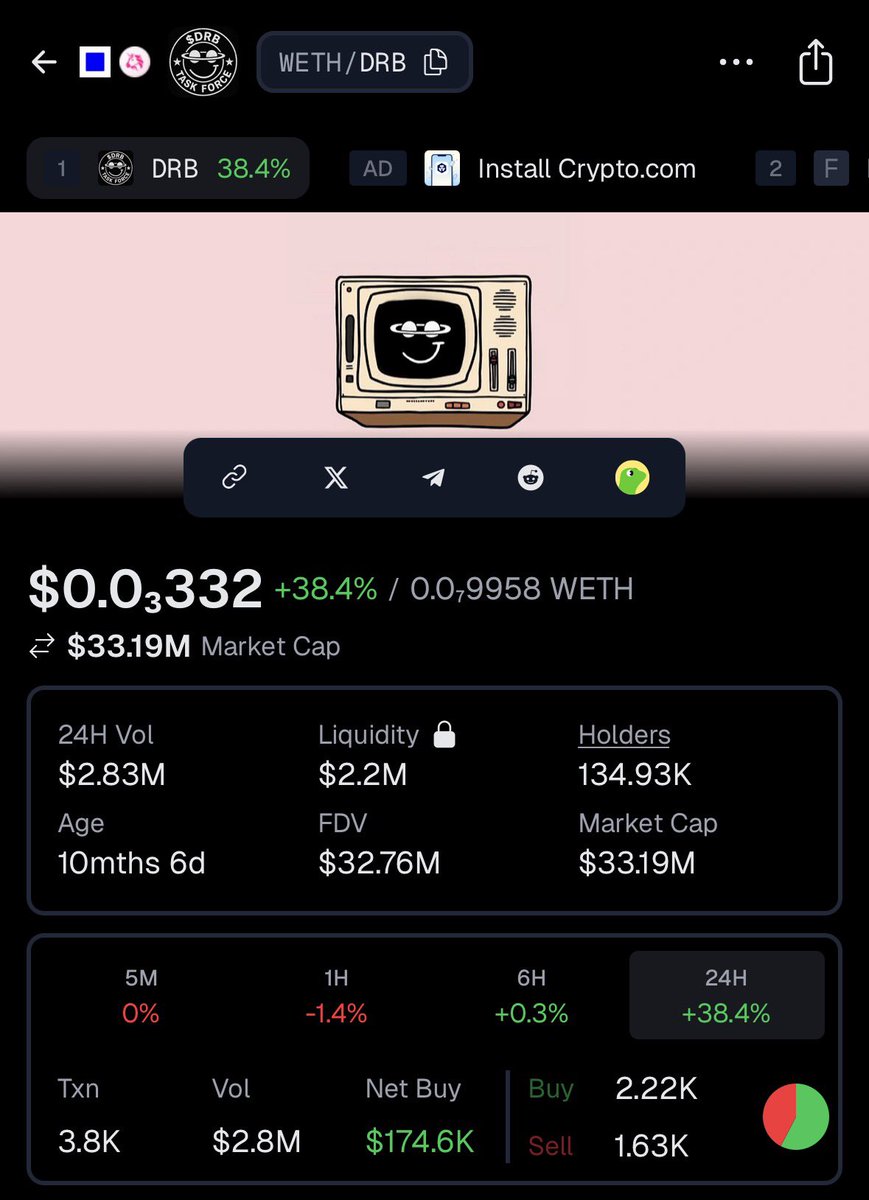The width and height of the screenshot is (869, 1200).
Task: Switch to the 6H timeframe
Action: point(531,996)
